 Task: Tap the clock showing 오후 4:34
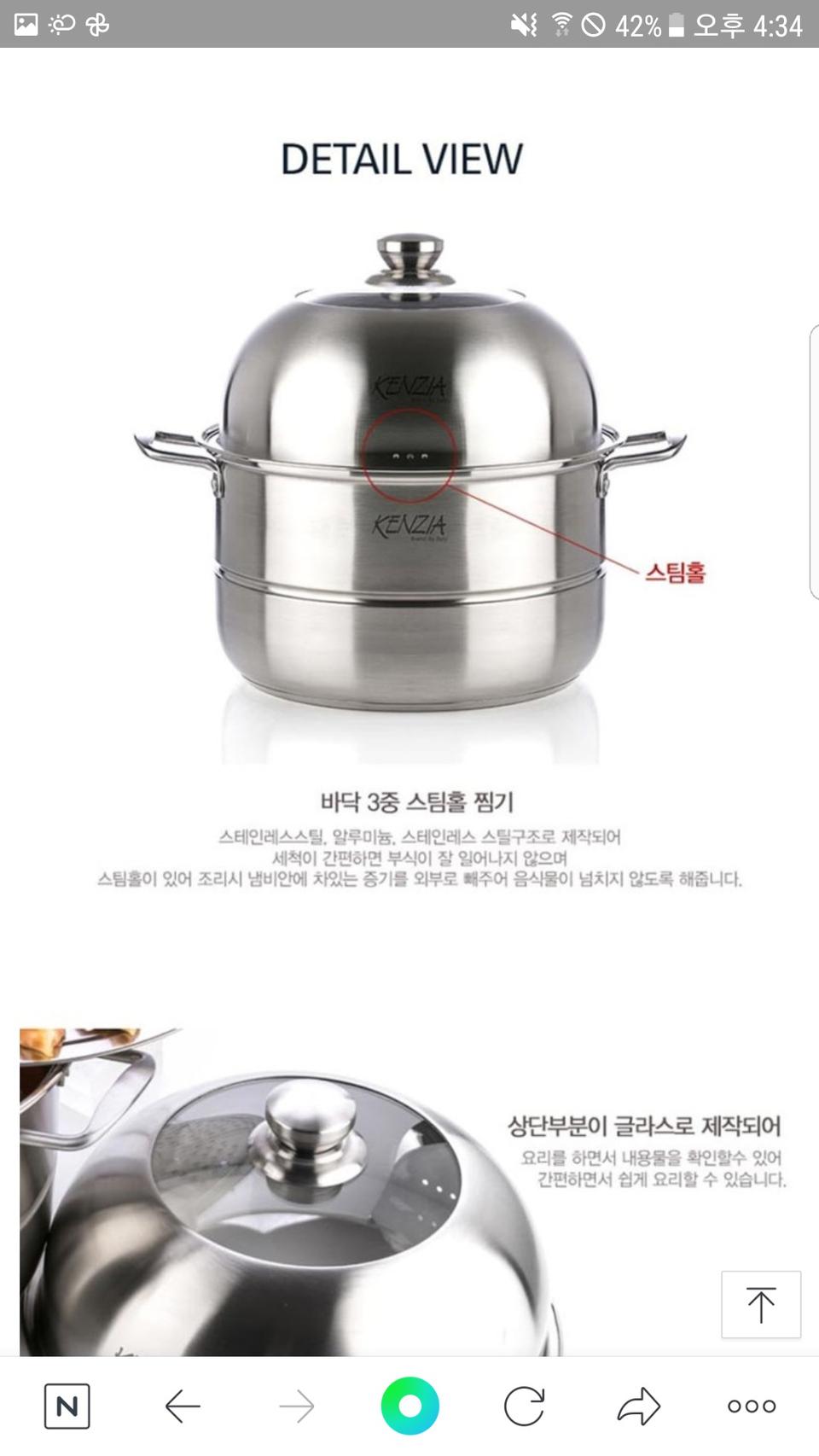[x=748, y=23]
